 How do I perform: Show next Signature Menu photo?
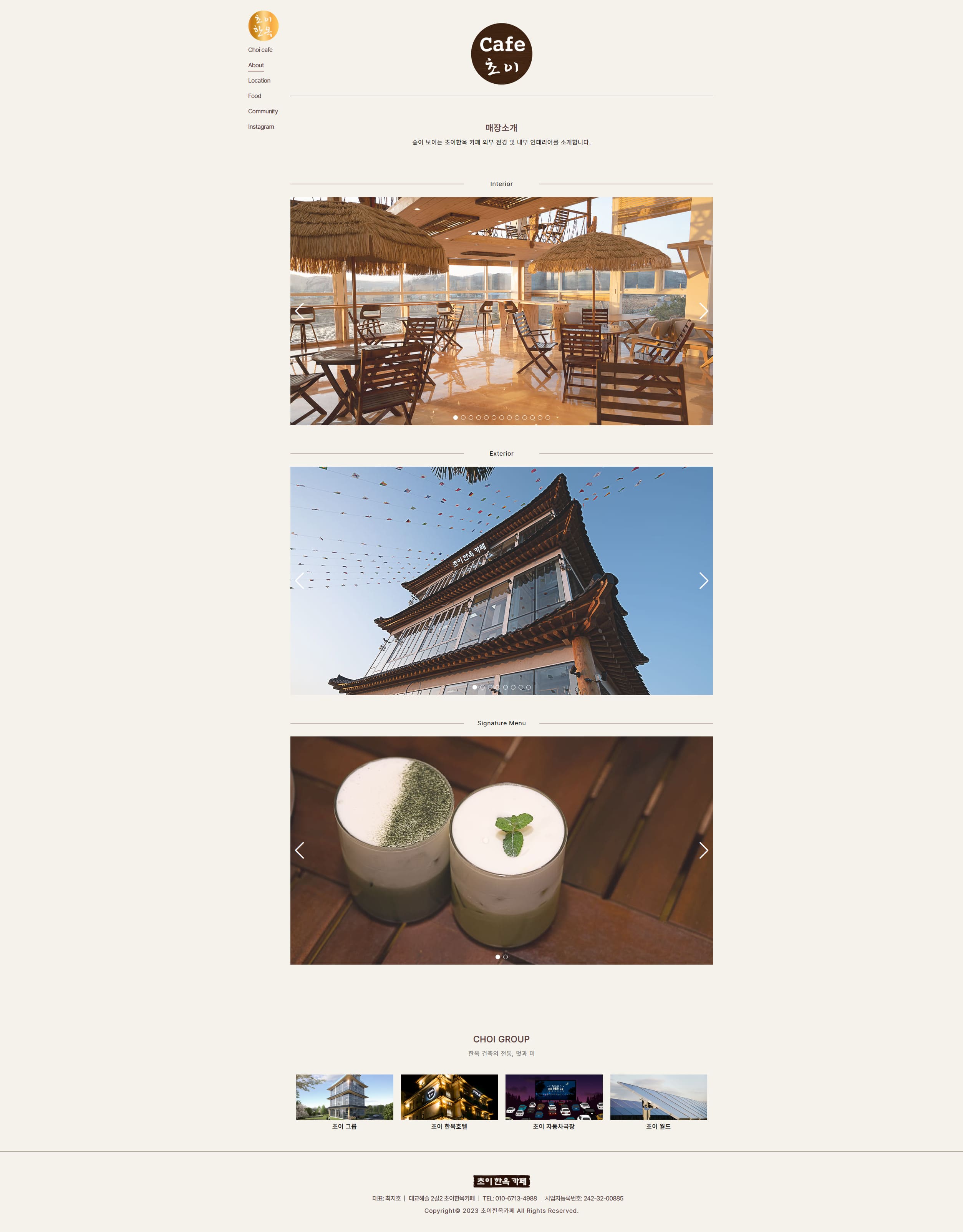pyautogui.click(x=703, y=850)
